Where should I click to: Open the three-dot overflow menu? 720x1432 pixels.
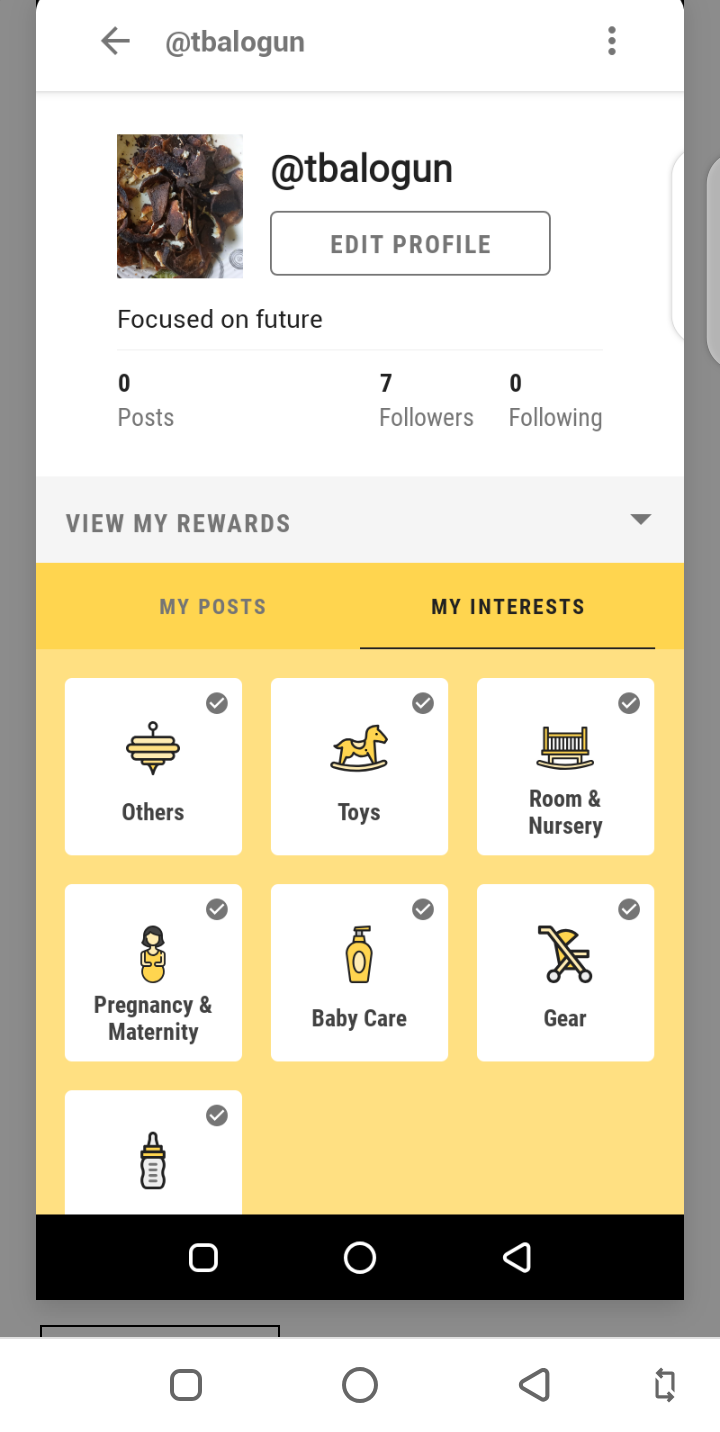(611, 41)
